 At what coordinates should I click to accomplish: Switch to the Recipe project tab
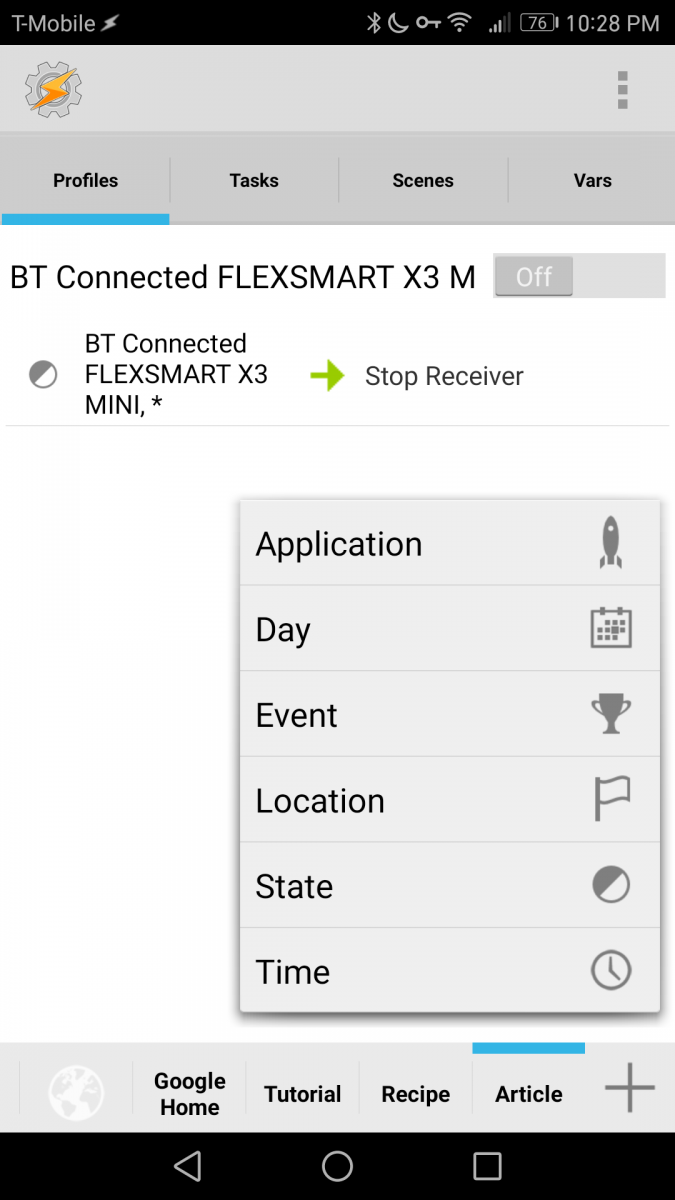415,1094
